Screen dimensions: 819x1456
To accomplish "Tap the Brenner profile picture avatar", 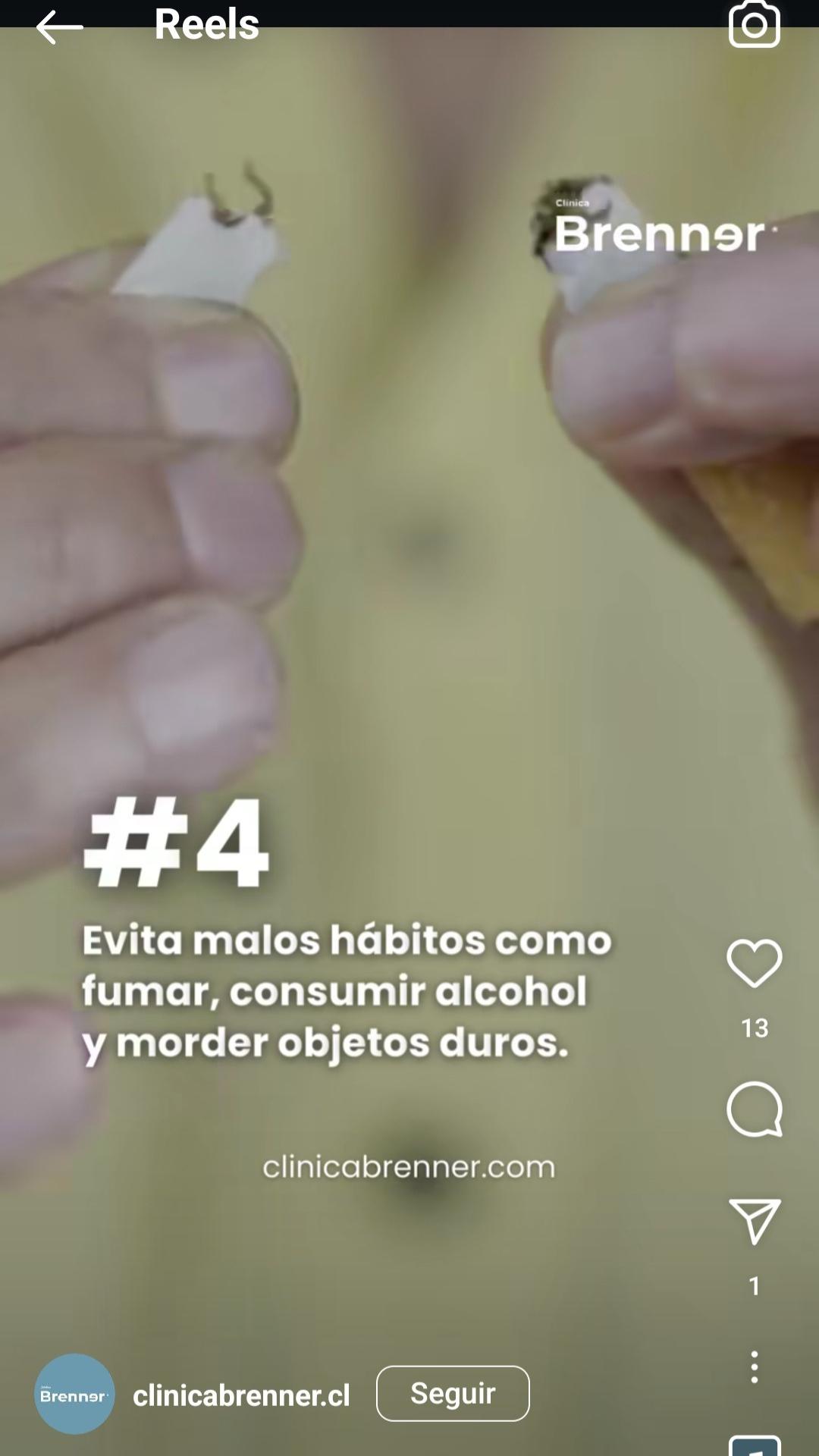I will click(x=74, y=1394).
